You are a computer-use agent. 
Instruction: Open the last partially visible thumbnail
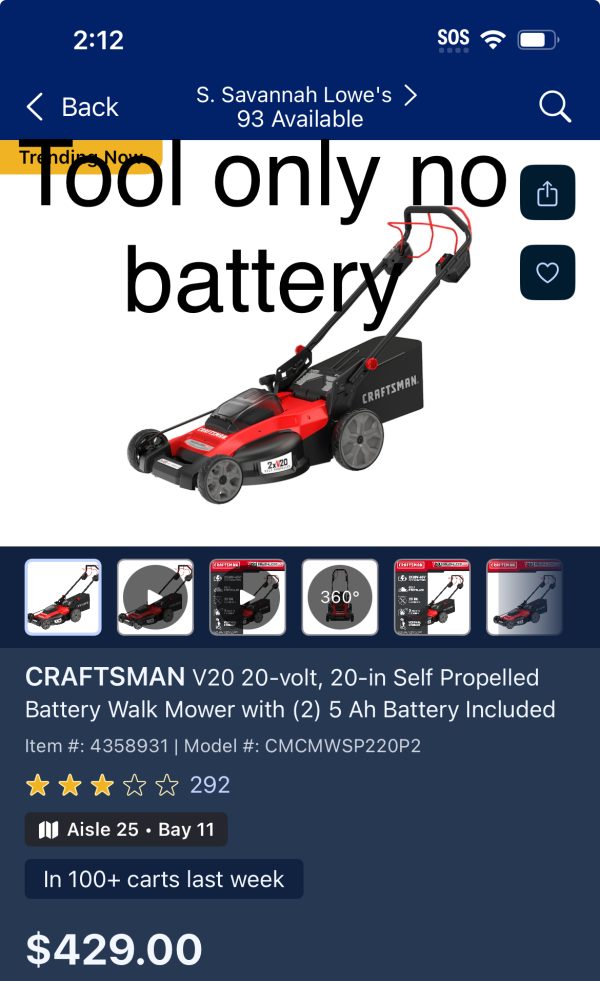(x=524, y=597)
